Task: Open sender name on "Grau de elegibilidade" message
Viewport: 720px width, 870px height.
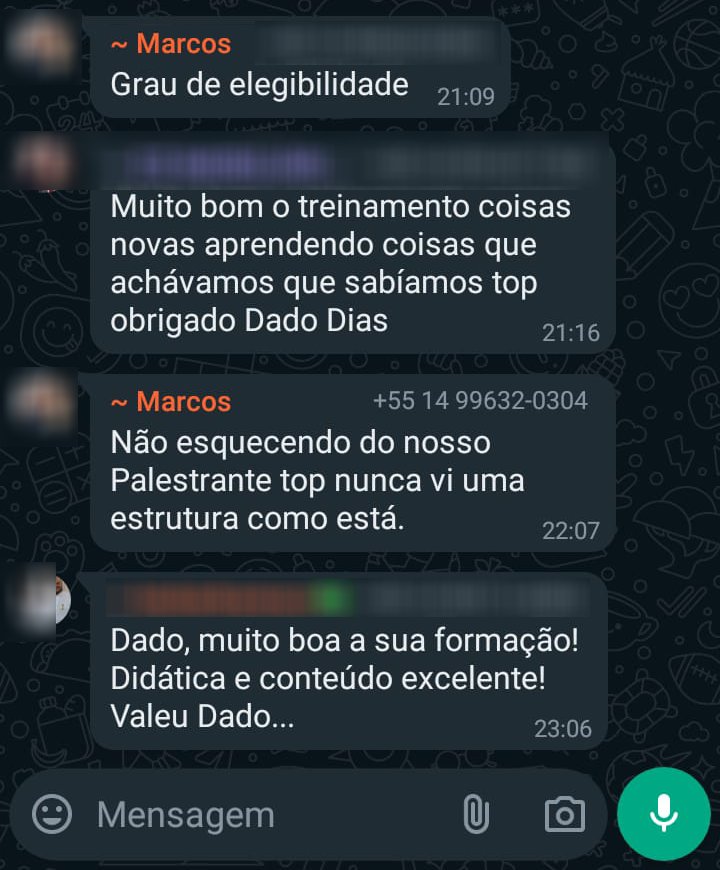Action: coord(171,44)
